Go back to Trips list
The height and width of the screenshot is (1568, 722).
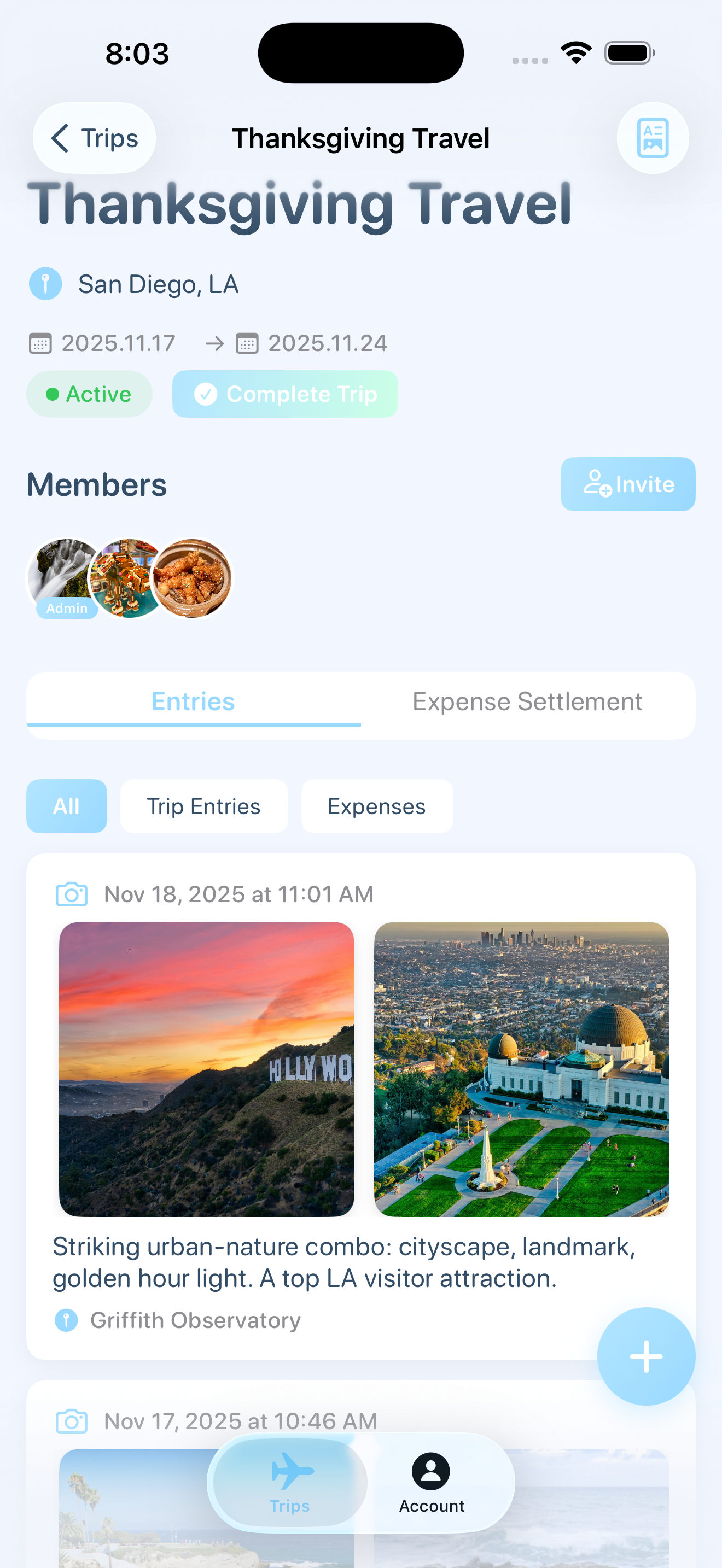95,138
